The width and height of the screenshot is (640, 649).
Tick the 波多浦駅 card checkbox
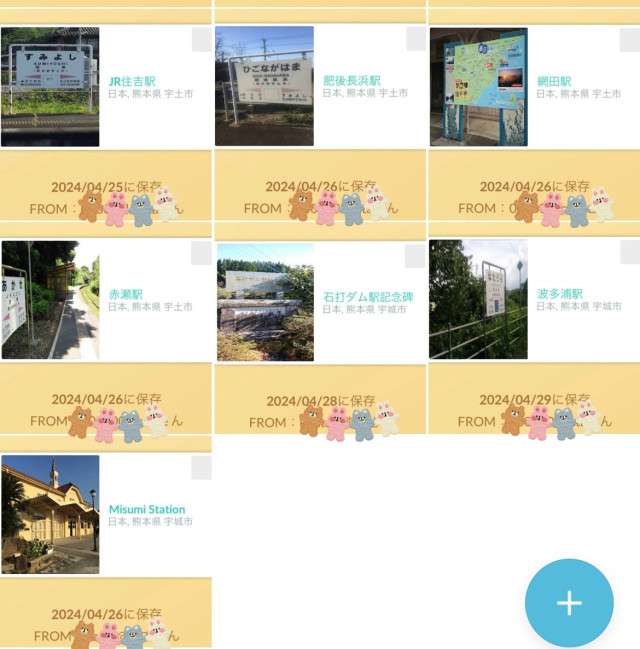630,252
